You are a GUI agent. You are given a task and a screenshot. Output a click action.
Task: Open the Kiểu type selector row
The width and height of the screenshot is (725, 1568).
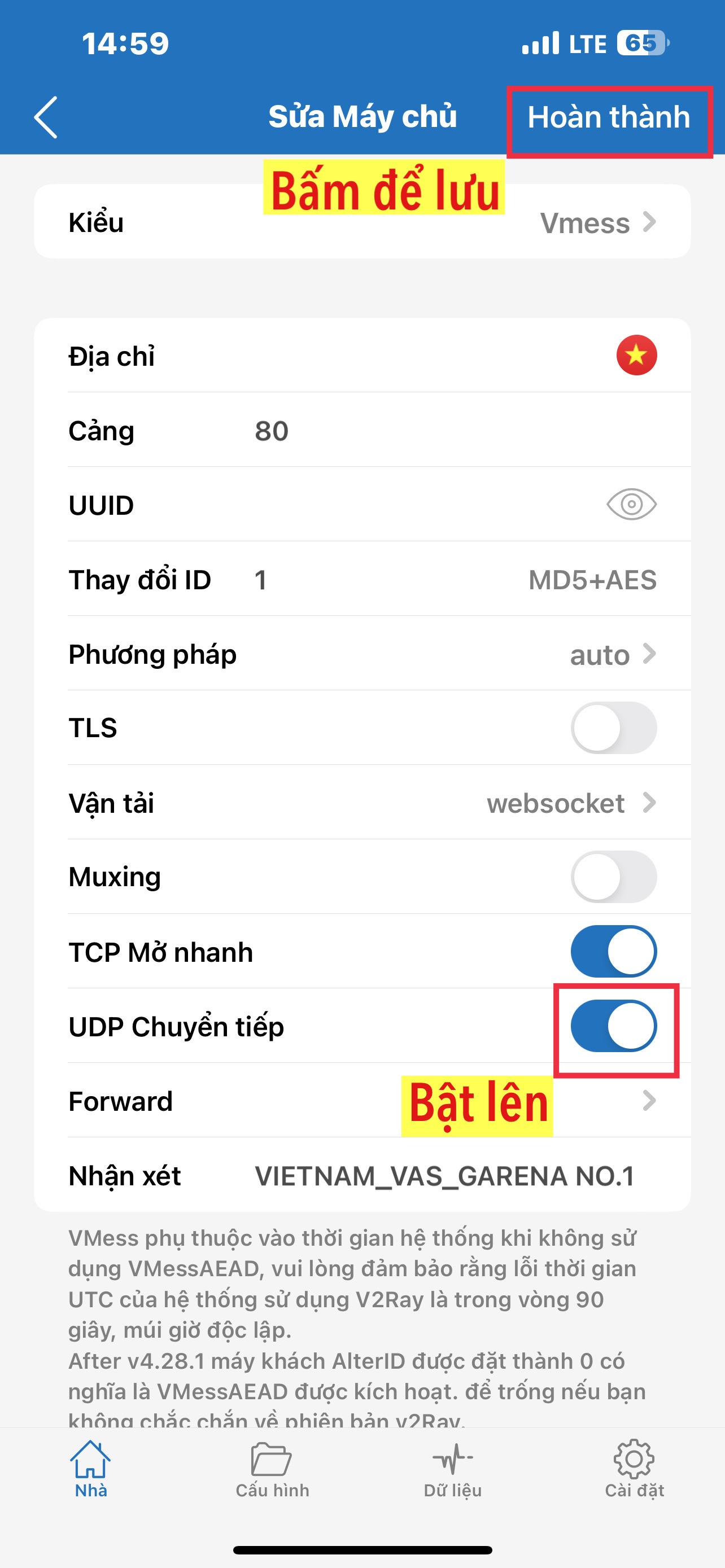point(362,222)
